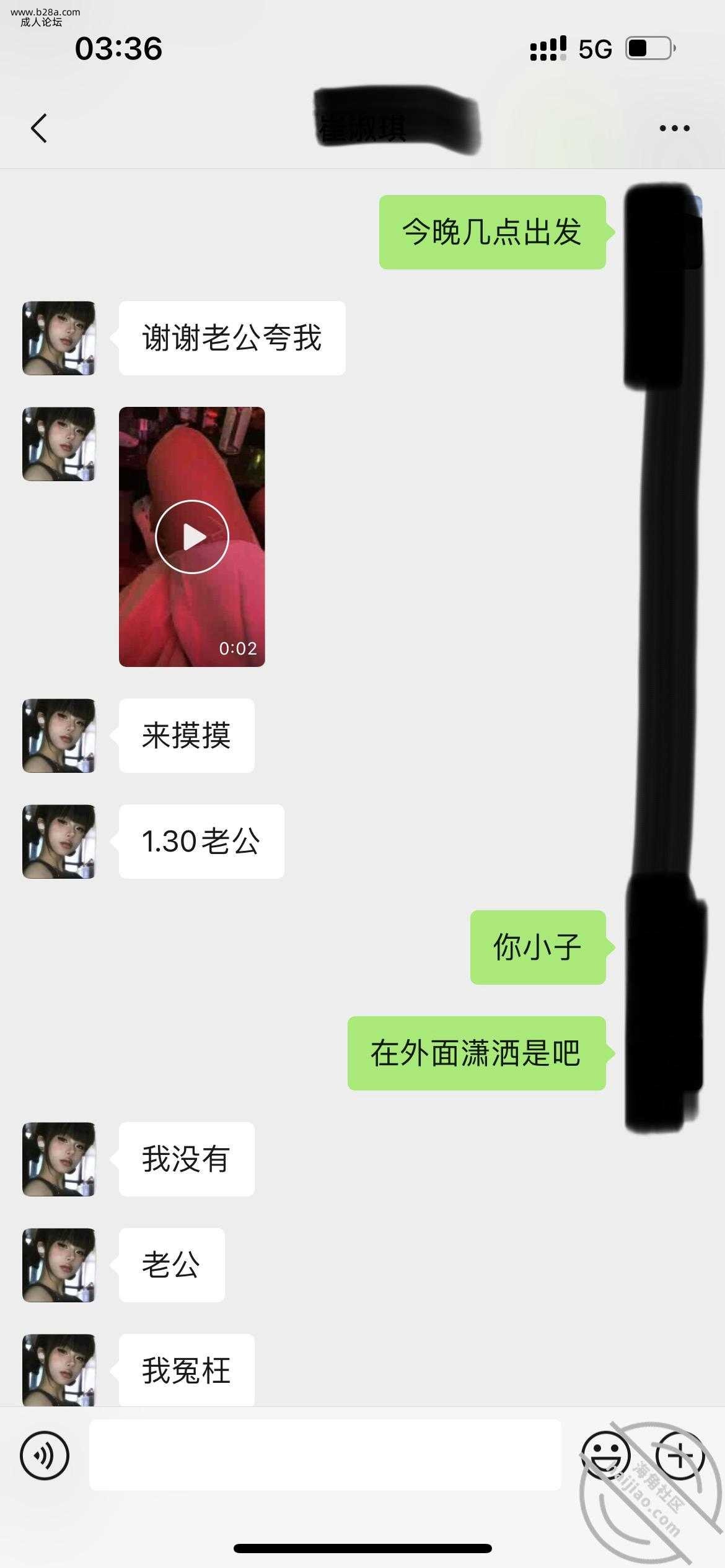Open the three-dot chat options menu
The width and height of the screenshot is (725, 1568).
(674, 128)
